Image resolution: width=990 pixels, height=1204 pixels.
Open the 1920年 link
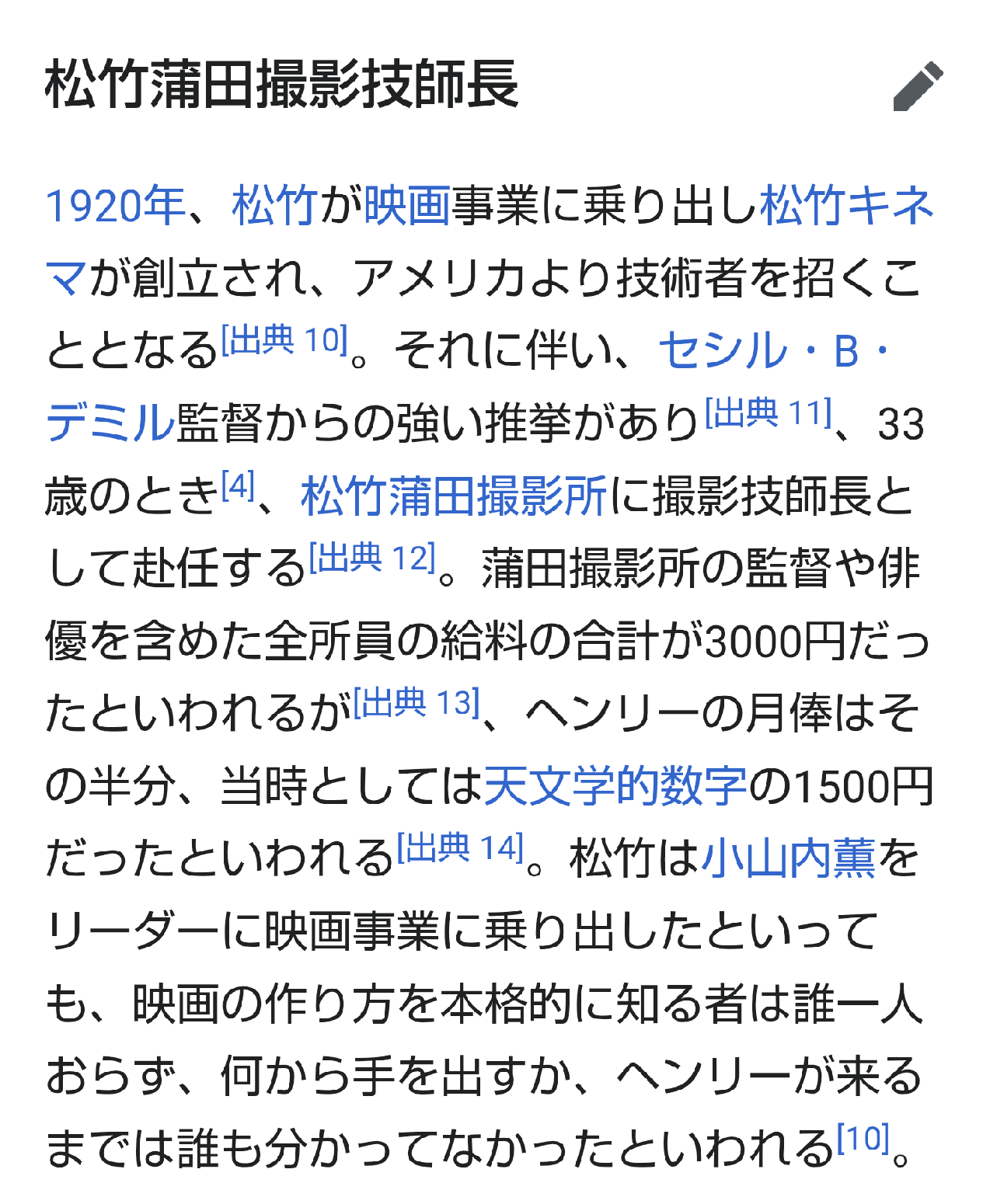(x=114, y=207)
